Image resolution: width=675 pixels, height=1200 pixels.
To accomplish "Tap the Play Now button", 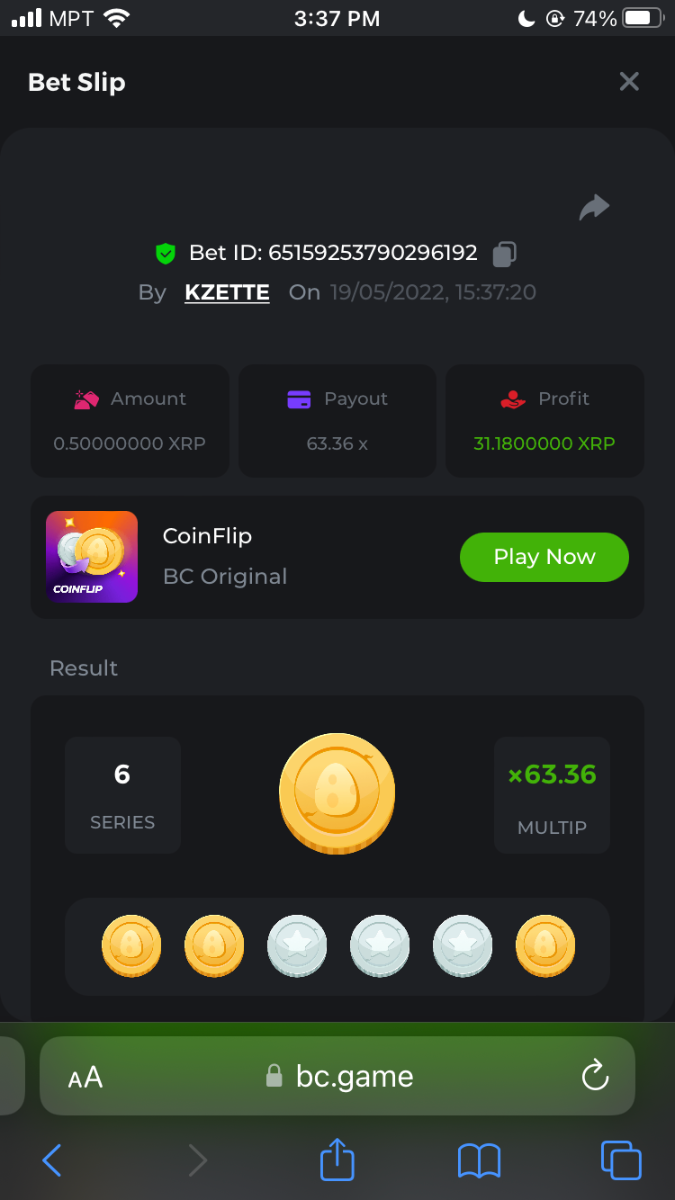I will pos(544,557).
